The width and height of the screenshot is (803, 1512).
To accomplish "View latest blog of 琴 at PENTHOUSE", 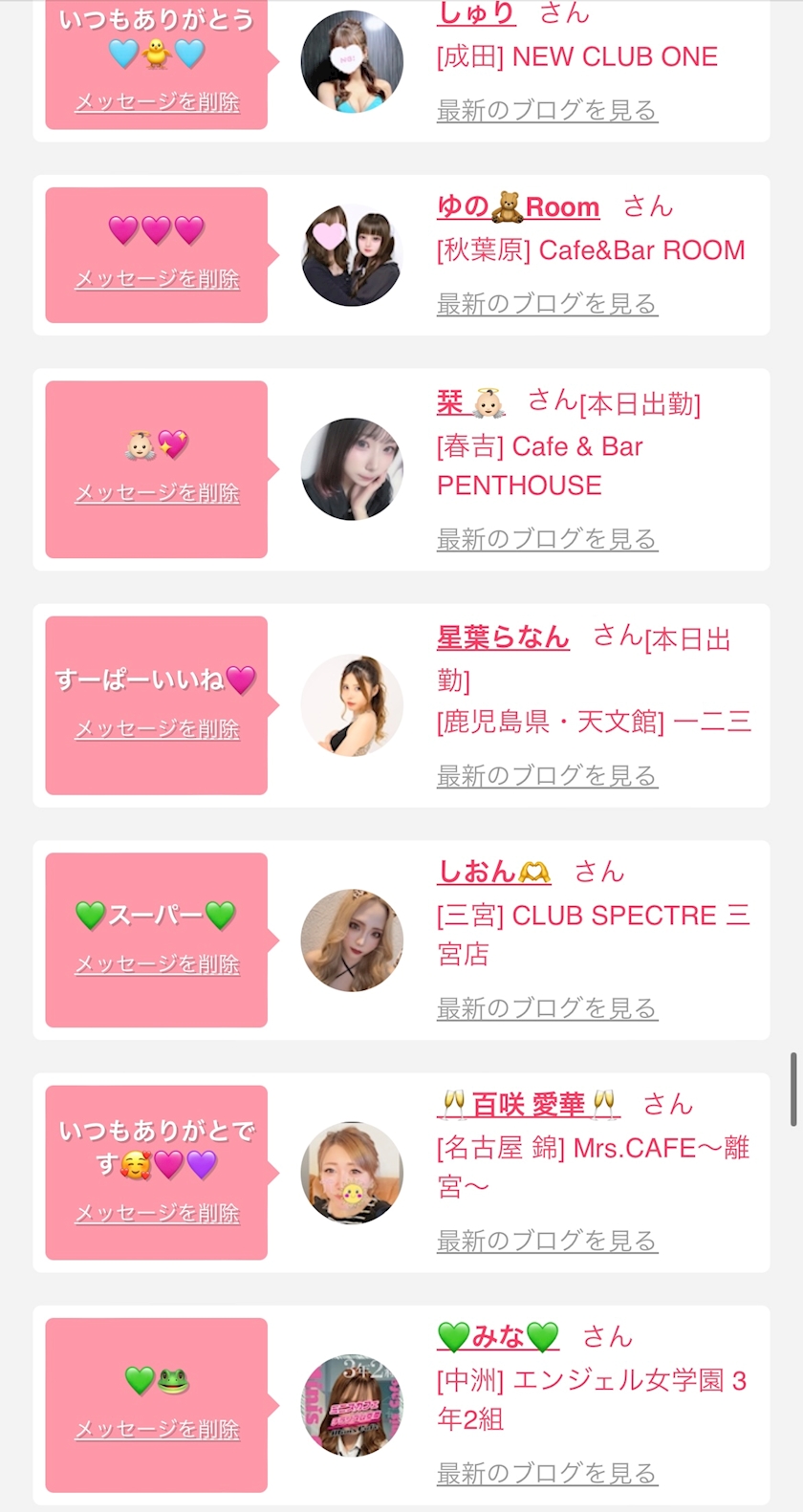I will click(546, 539).
